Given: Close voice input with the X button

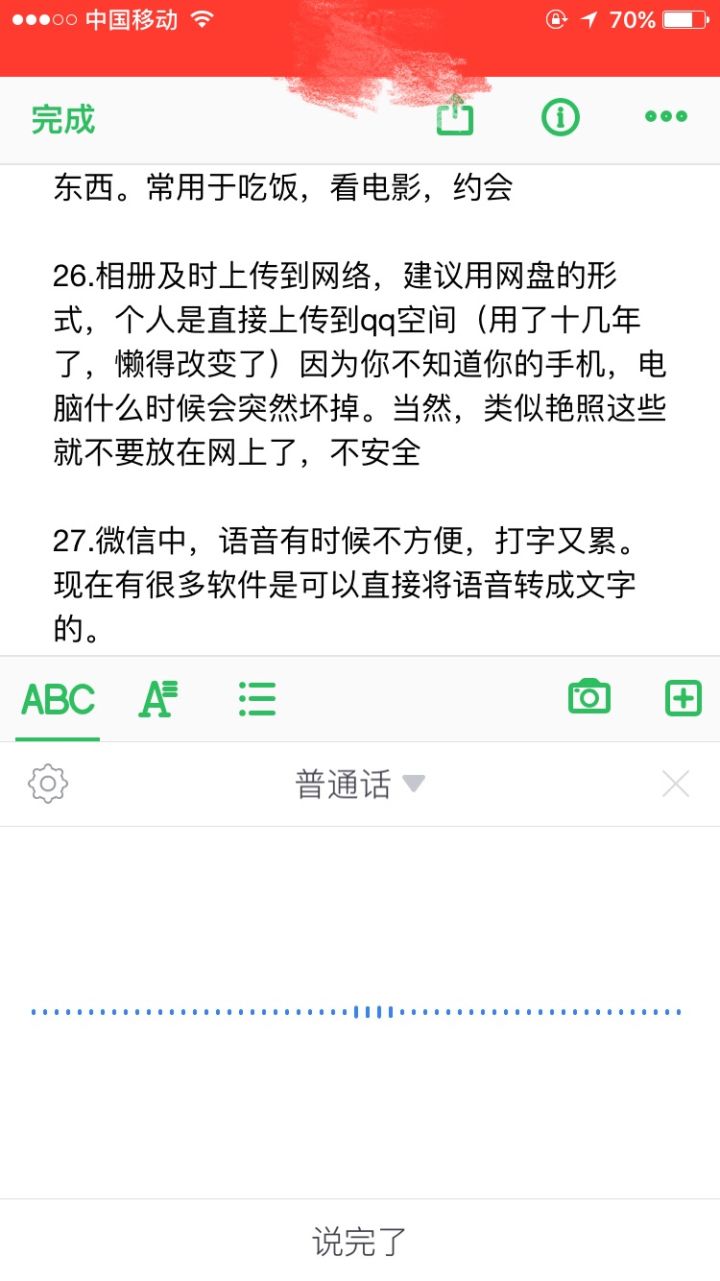Looking at the screenshot, I should pyautogui.click(x=675, y=783).
